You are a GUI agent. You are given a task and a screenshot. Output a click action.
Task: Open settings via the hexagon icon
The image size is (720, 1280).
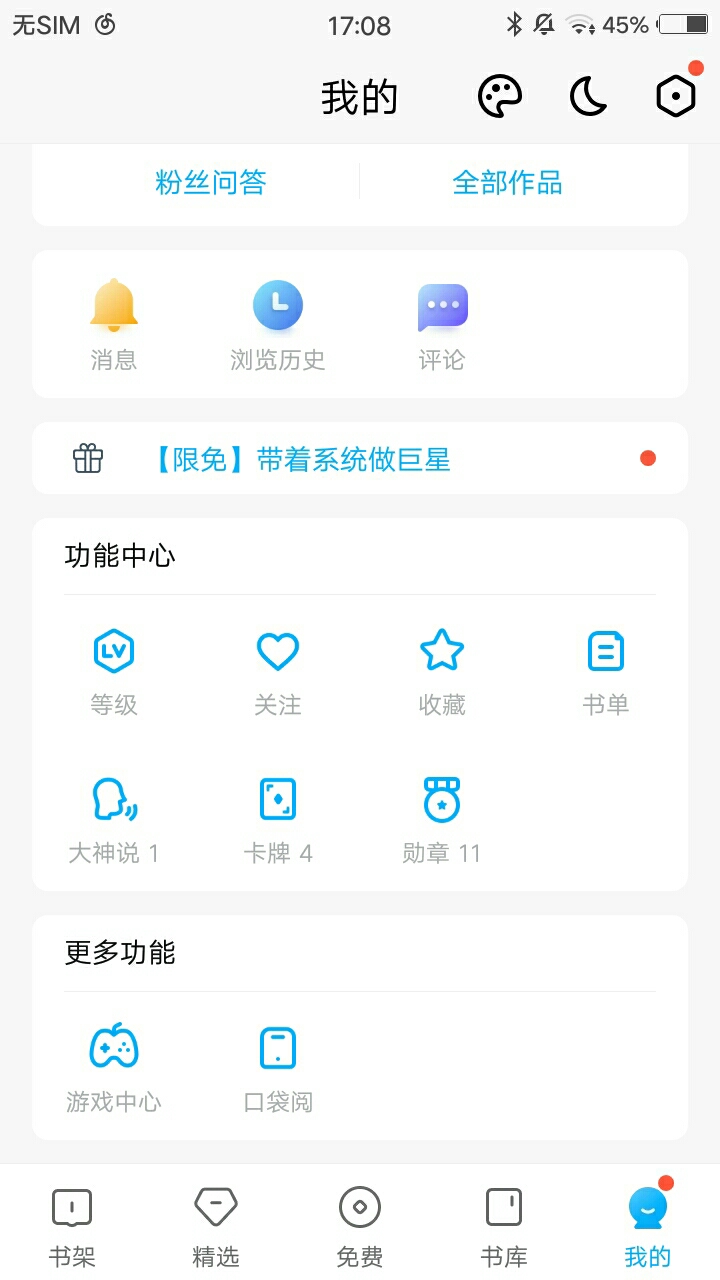tap(676, 96)
